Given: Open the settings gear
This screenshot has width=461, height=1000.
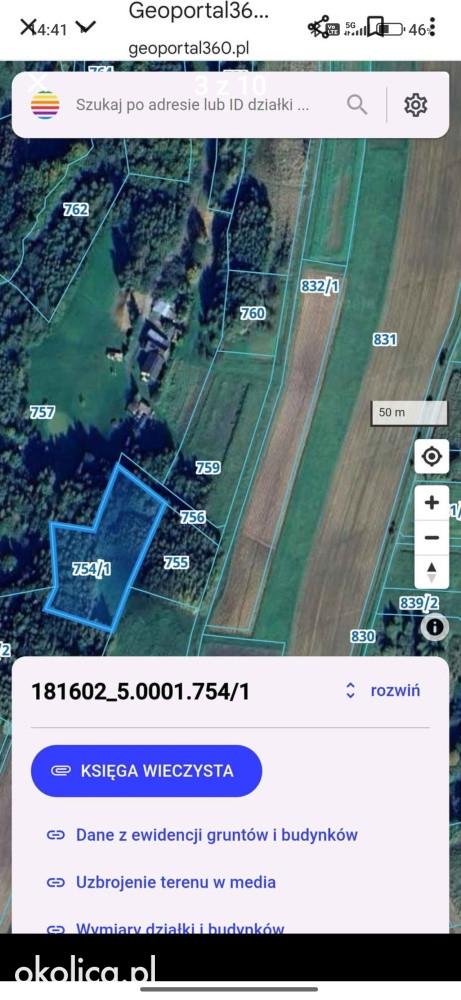Looking at the screenshot, I should click(416, 105).
